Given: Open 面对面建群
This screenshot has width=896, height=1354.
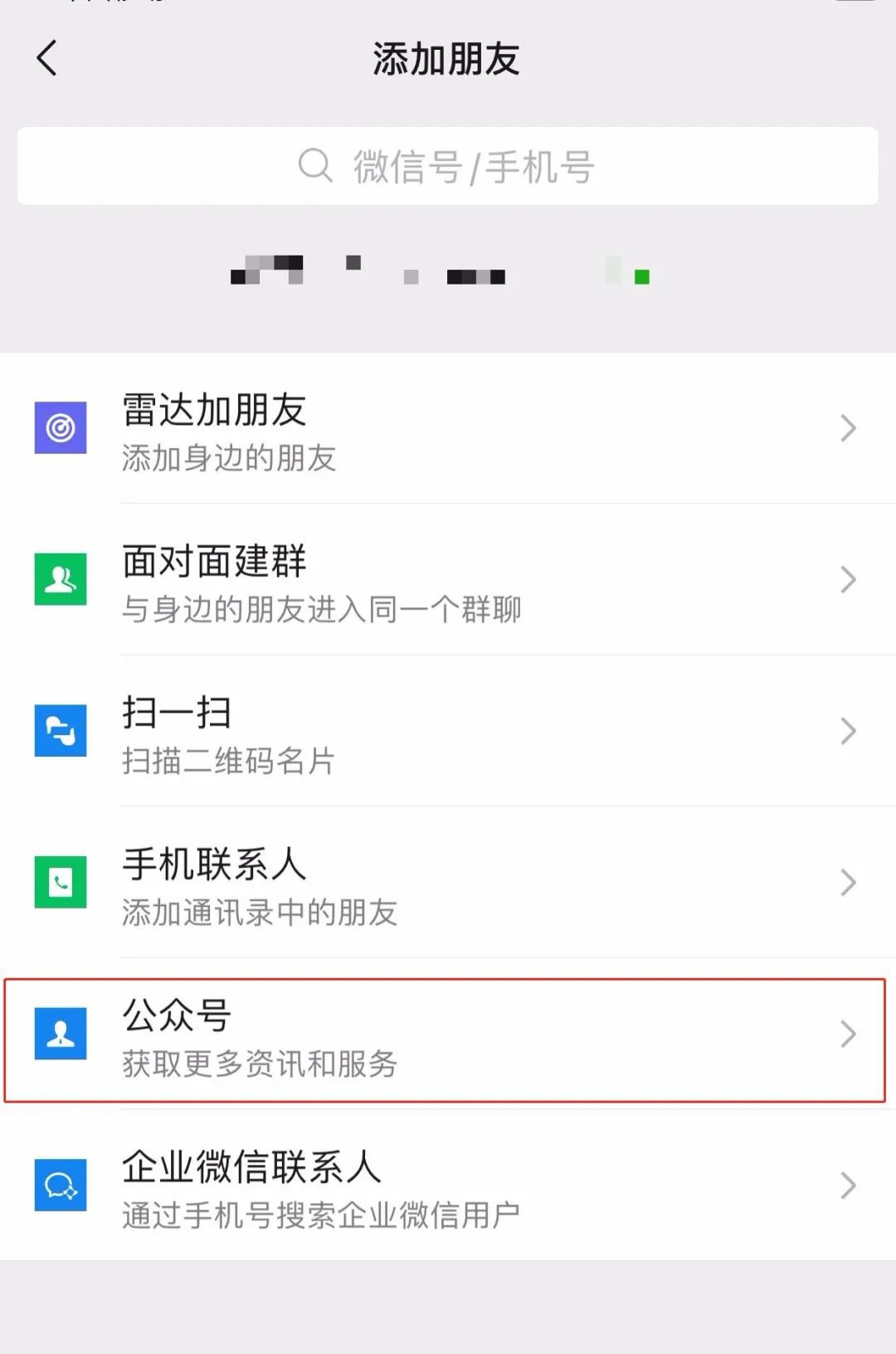Looking at the screenshot, I should tap(448, 580).
